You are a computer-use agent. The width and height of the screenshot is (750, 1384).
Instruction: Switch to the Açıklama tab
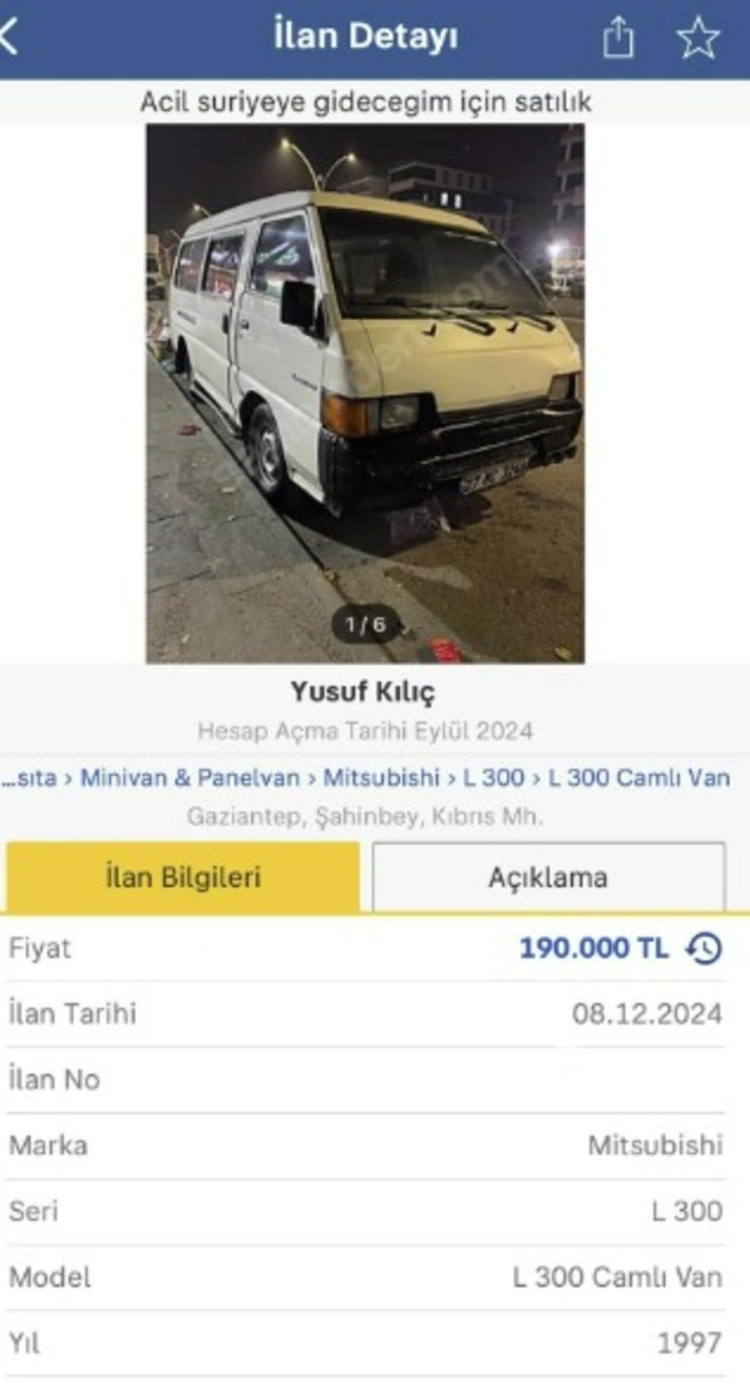548,877
